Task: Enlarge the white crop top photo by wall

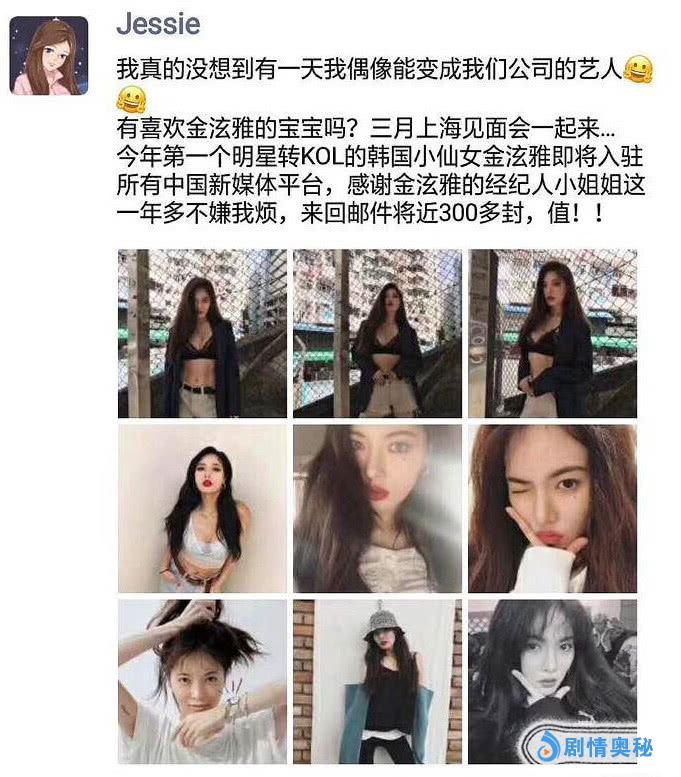Action: tap(202, 508)
